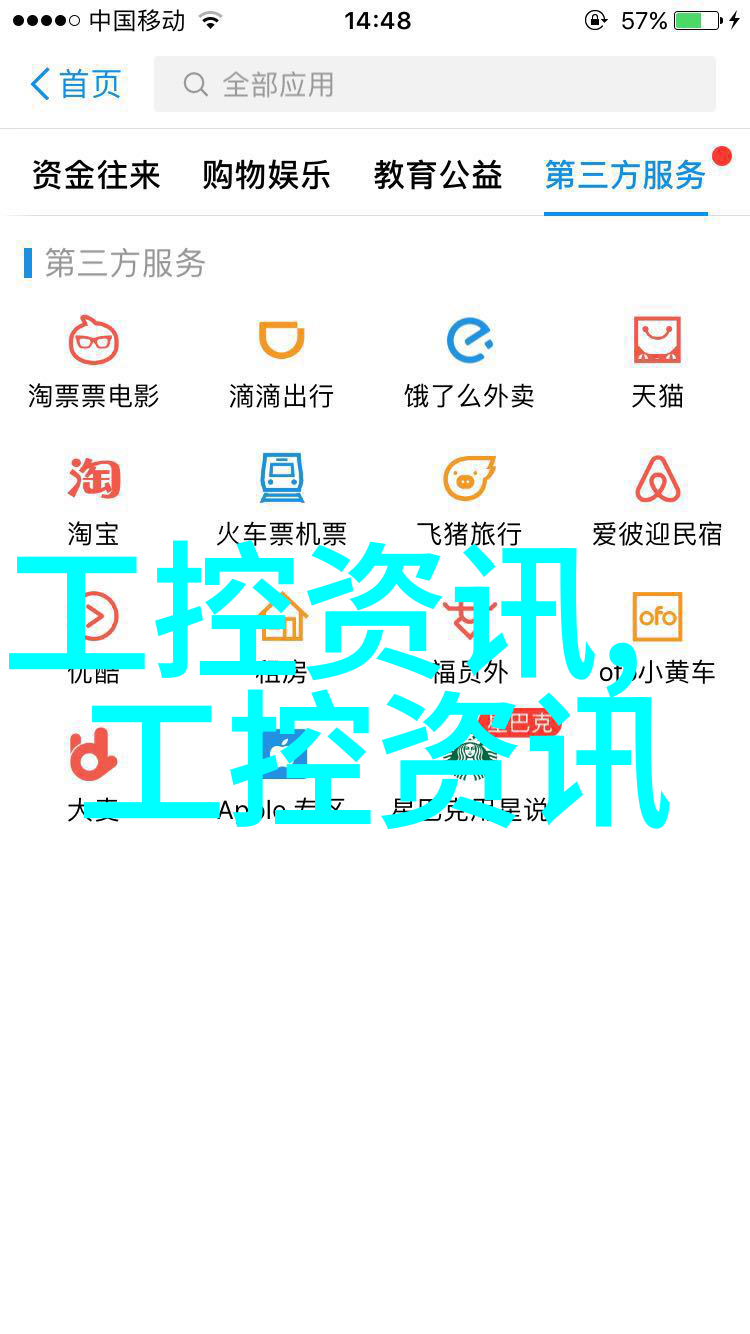Open 淘宝

[x=93, y=498]
